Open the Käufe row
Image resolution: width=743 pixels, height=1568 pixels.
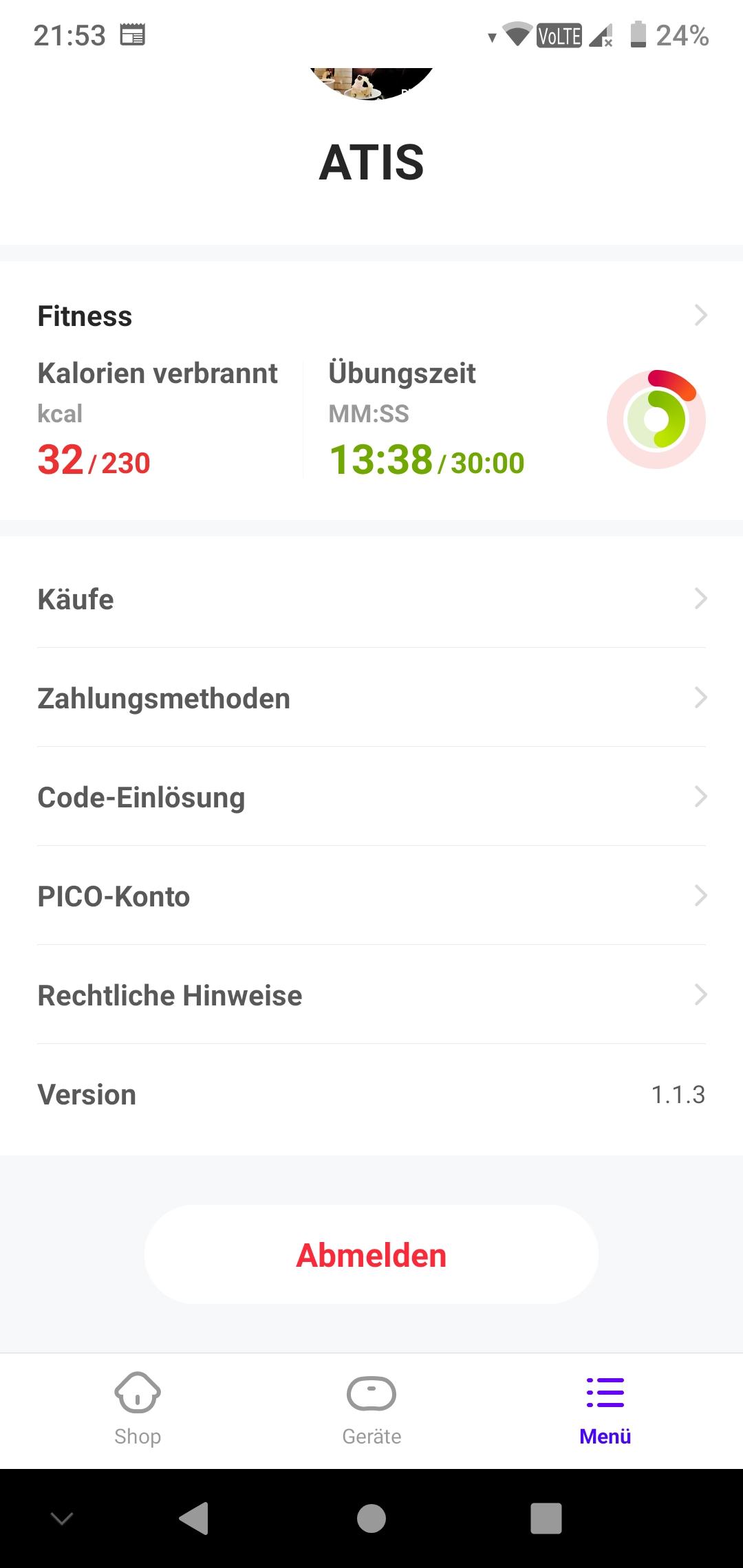pos(371,598)
